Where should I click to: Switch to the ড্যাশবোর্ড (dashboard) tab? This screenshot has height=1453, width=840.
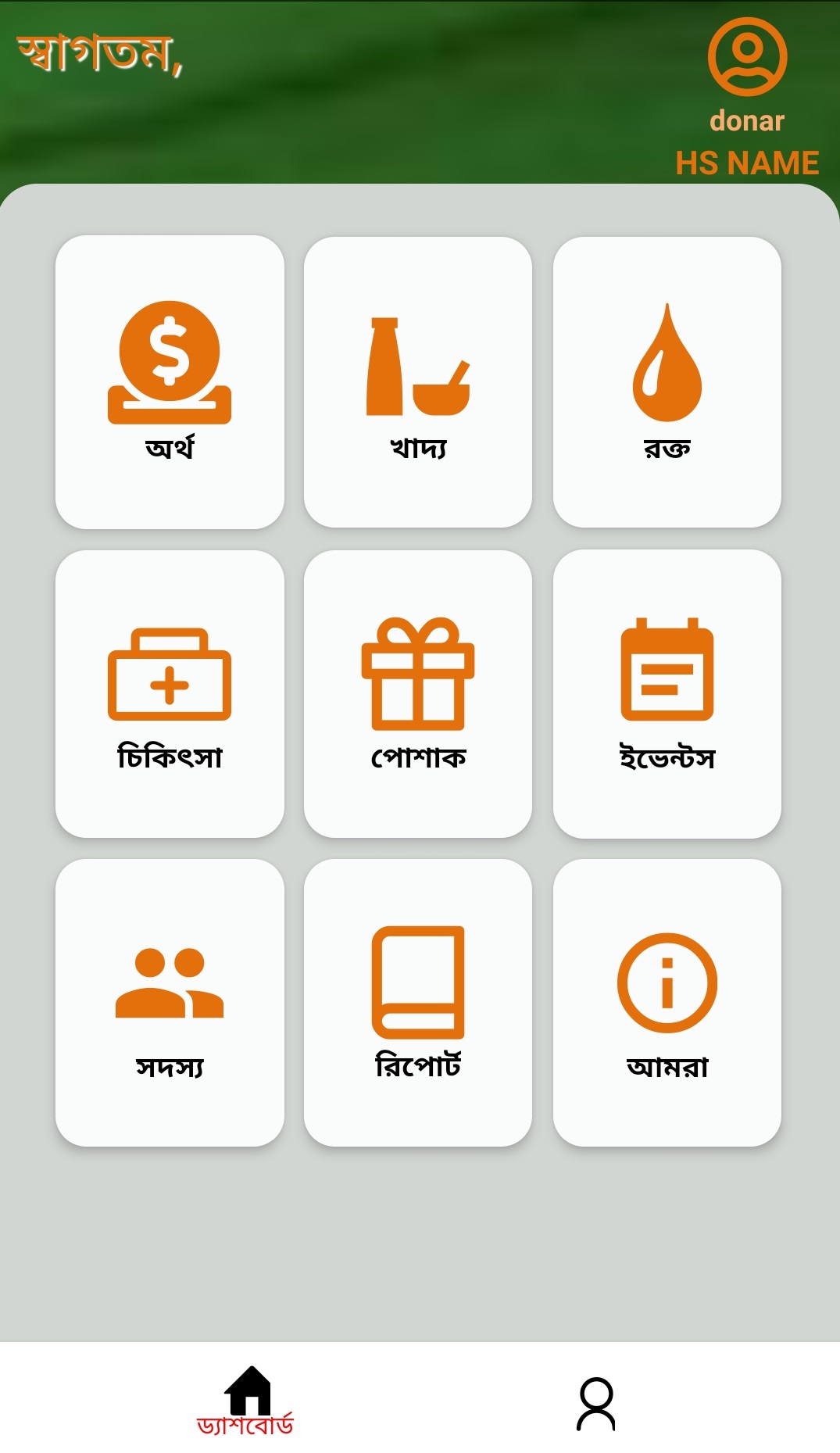click(x=245, y=1401)
